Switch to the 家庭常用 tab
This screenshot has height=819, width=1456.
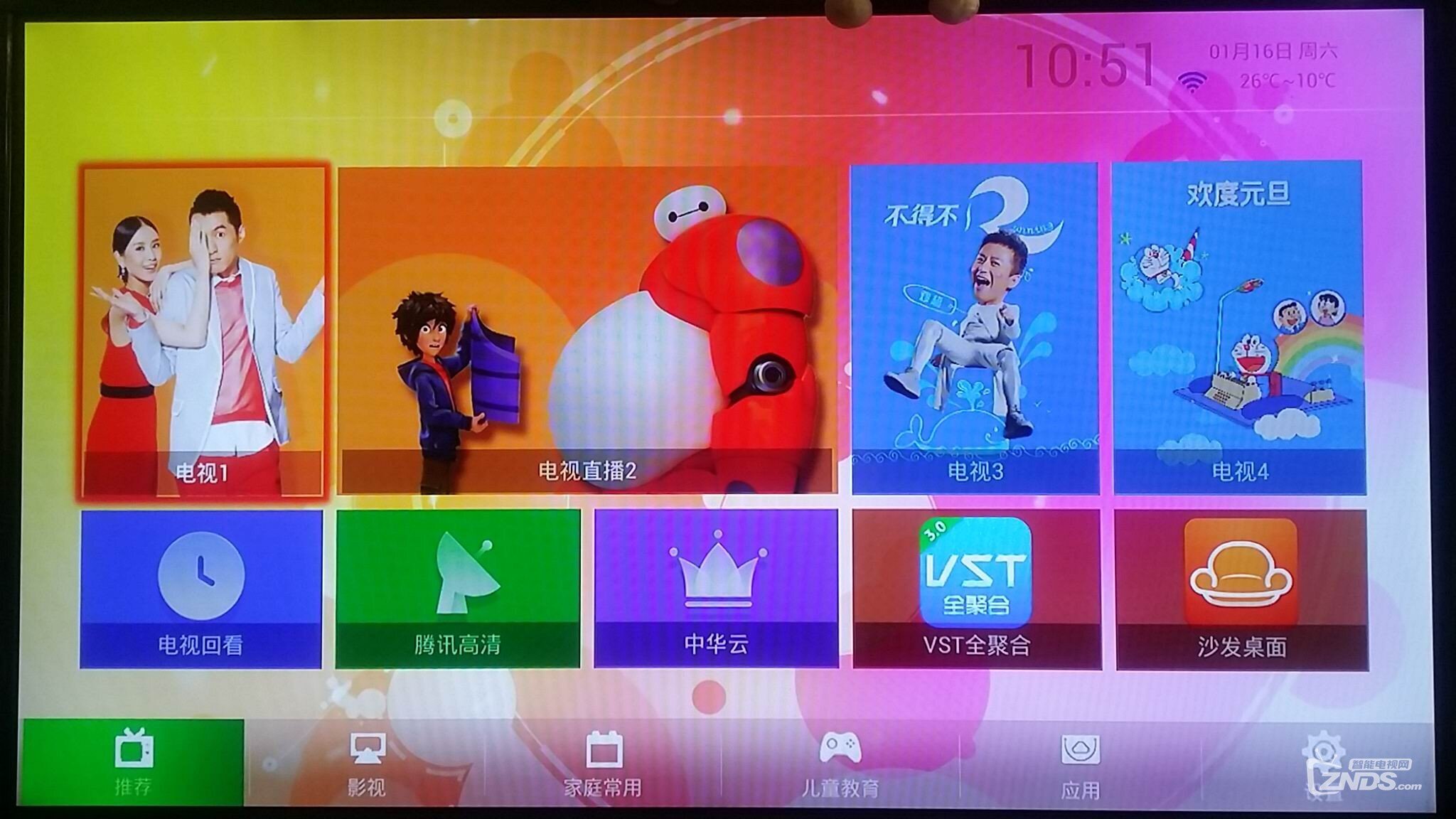pos(603,764)
